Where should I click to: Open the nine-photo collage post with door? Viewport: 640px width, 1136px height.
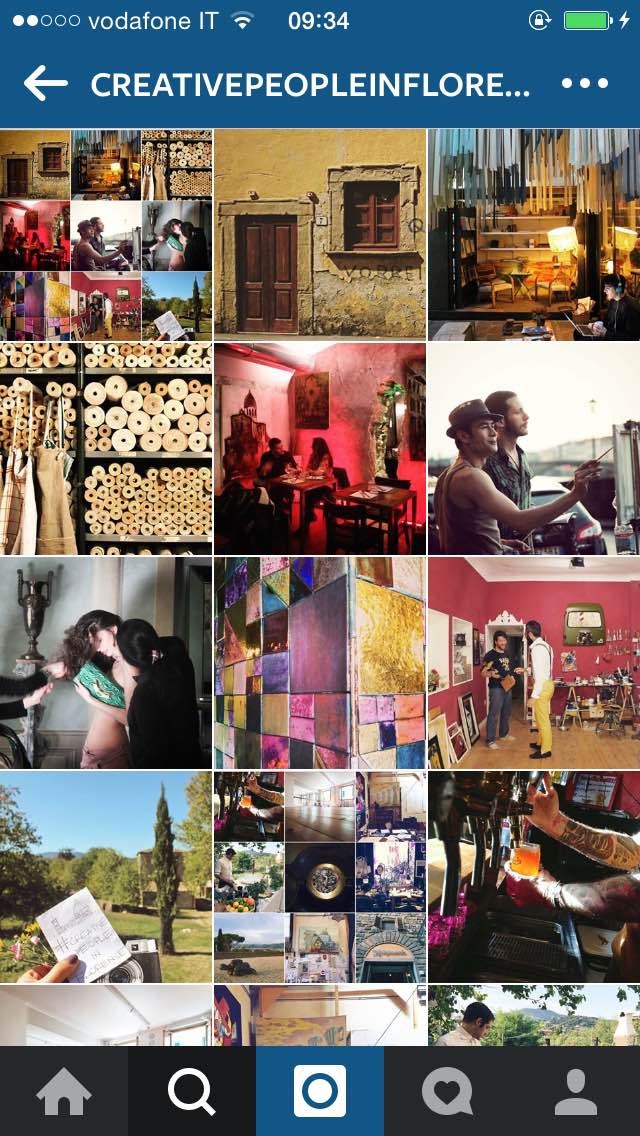[106, 235]
